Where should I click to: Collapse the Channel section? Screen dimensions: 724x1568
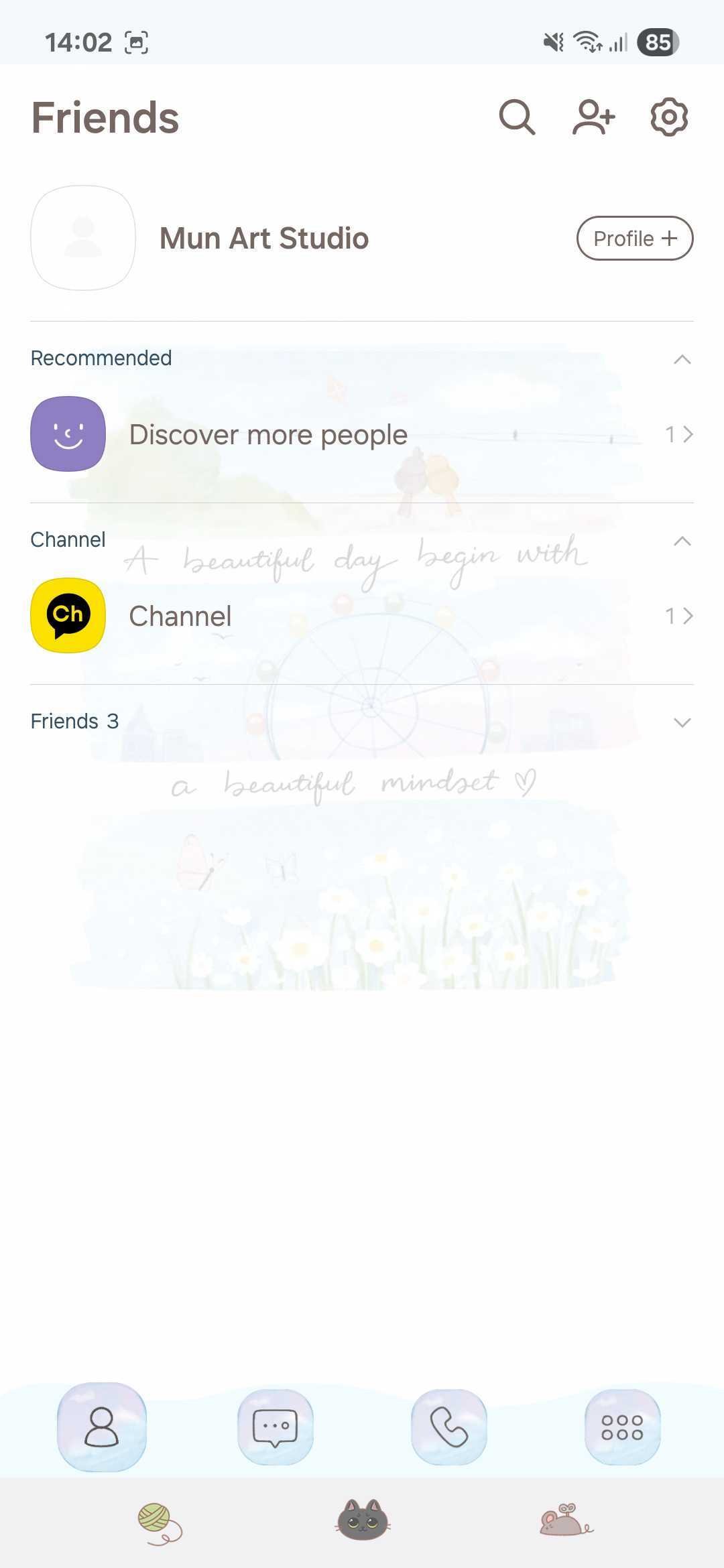tap(682, 541)
